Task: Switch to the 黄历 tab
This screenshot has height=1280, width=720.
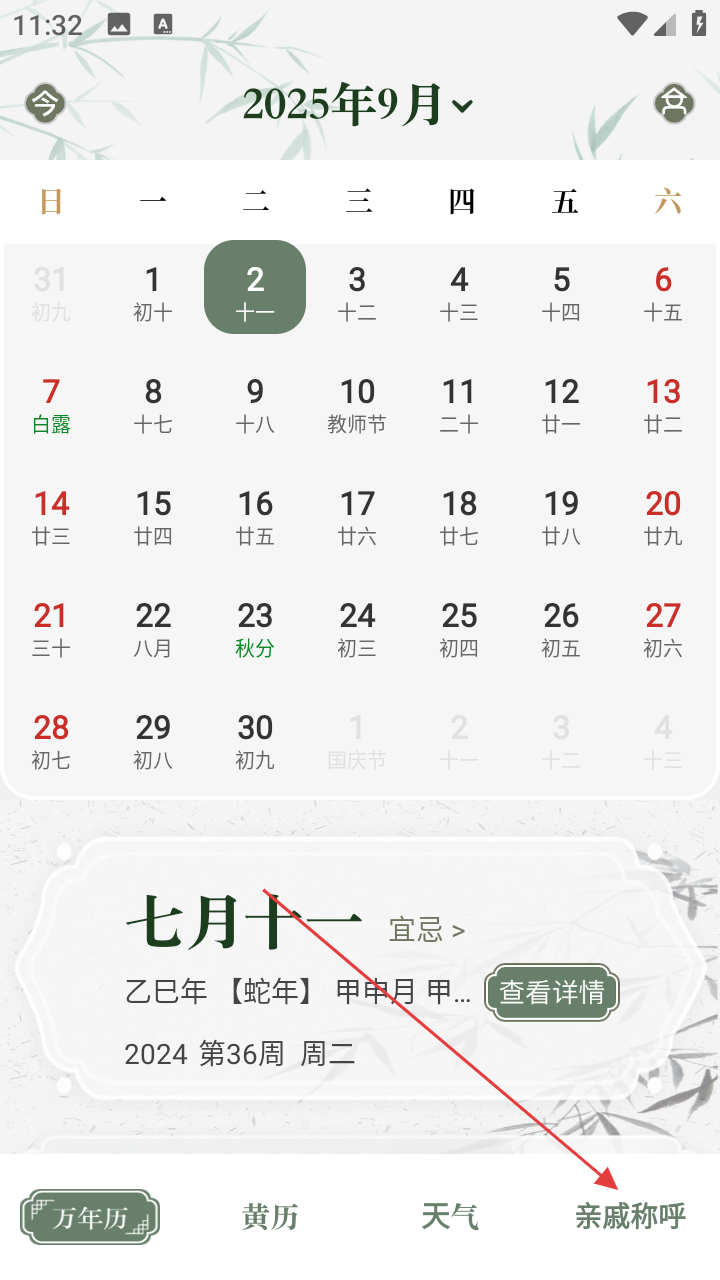Action: point(270,1217)
